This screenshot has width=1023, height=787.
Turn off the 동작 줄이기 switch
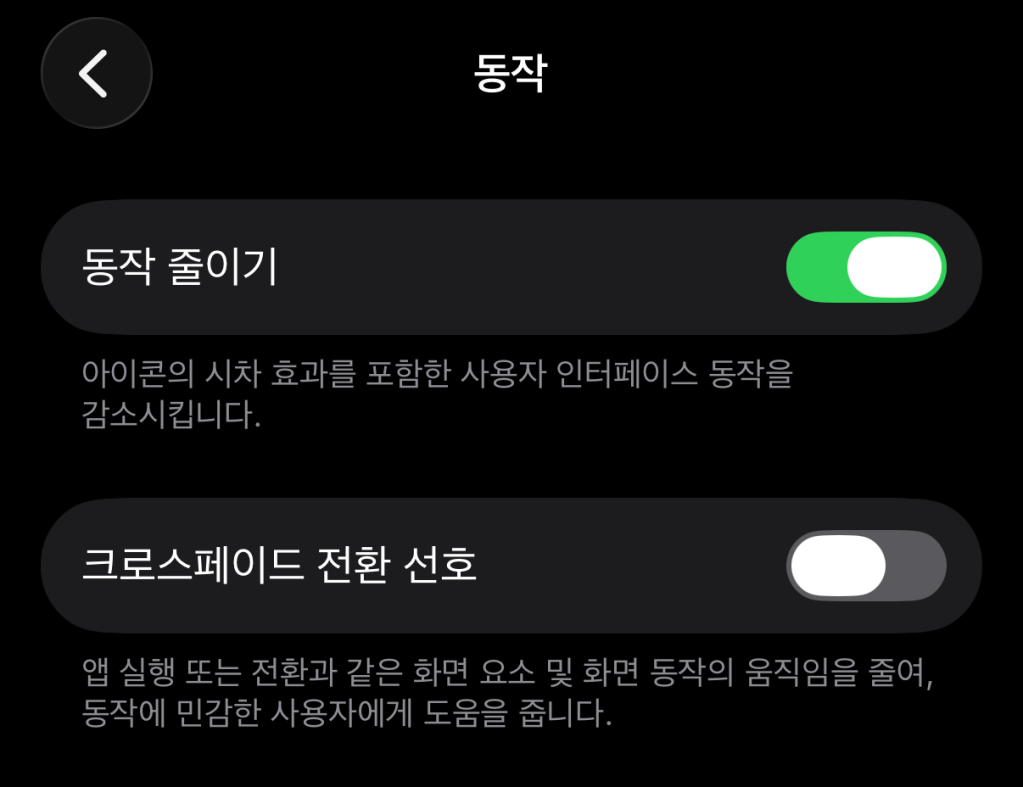pos(866,268)
